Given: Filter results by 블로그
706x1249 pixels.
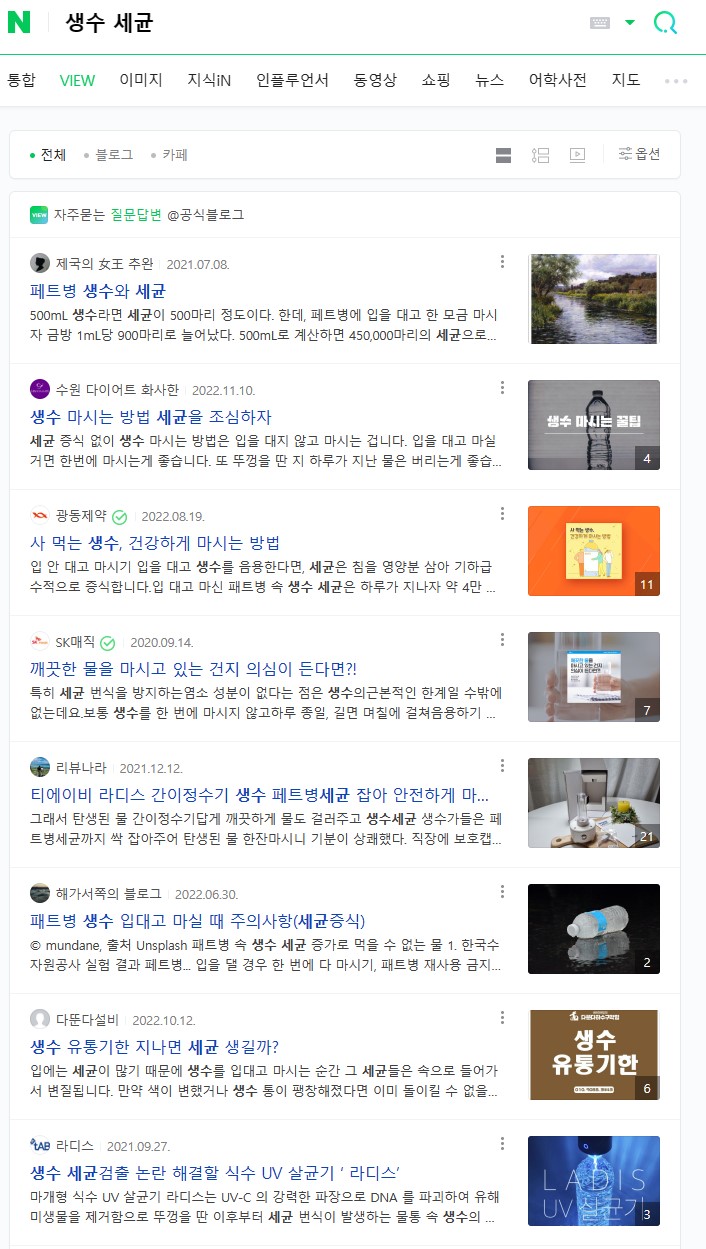Looking at the screenshot, I should (x=113, y=155).
